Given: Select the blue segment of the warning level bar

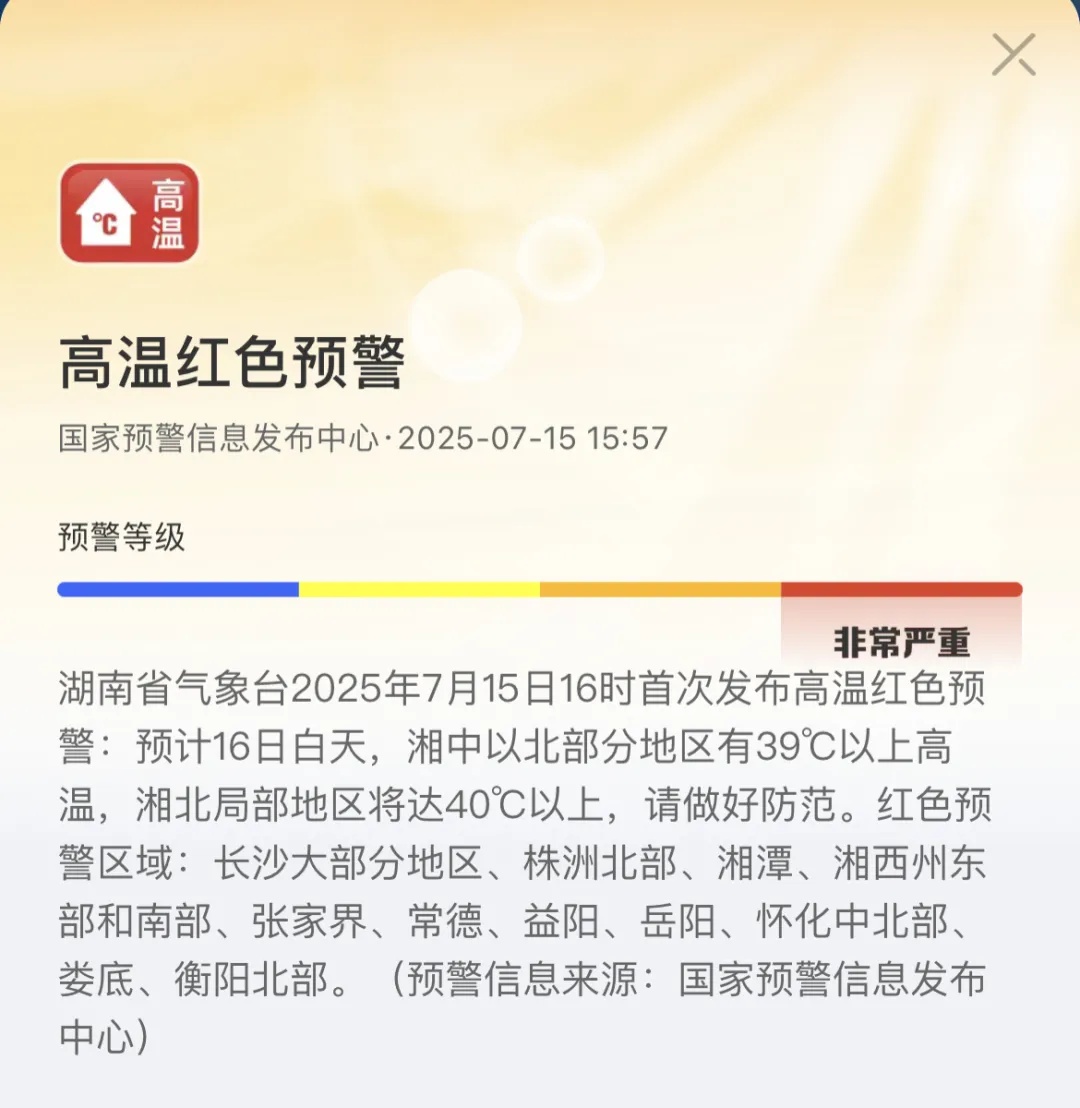Looking at the screenshot, I should pyautogui.click(x=175, y=590).
